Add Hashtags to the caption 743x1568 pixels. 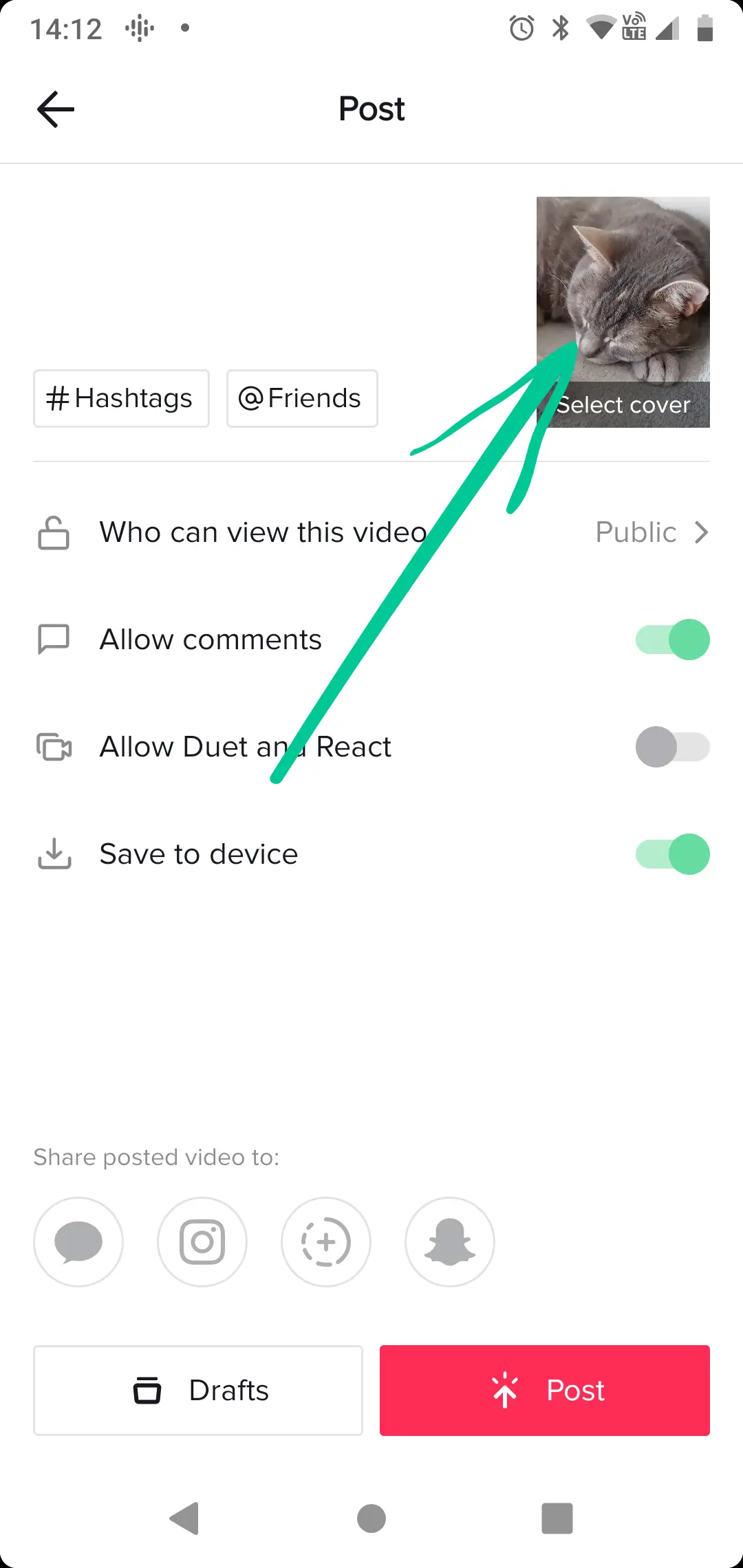pos(121,398)
